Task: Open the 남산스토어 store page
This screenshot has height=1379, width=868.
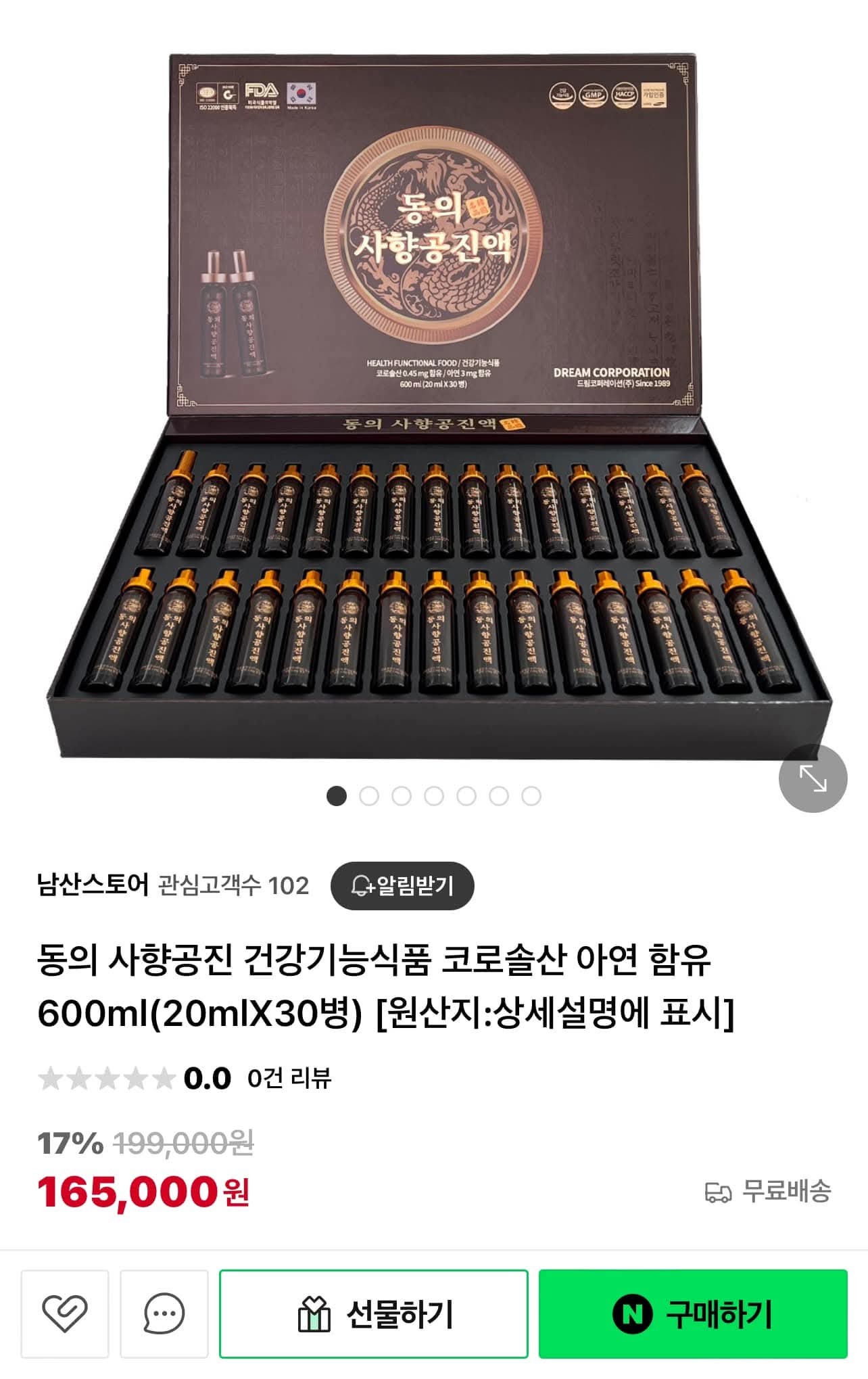Action: point(93,885)
